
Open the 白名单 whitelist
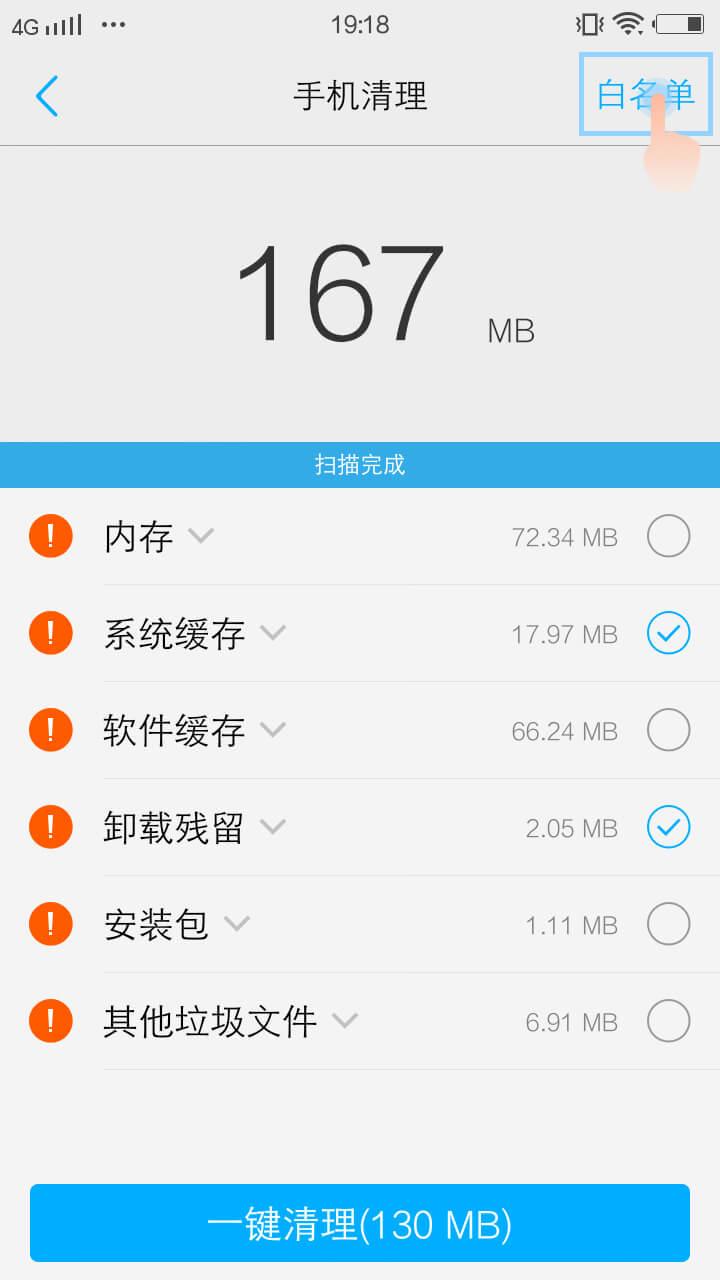[x=645, y=95]
